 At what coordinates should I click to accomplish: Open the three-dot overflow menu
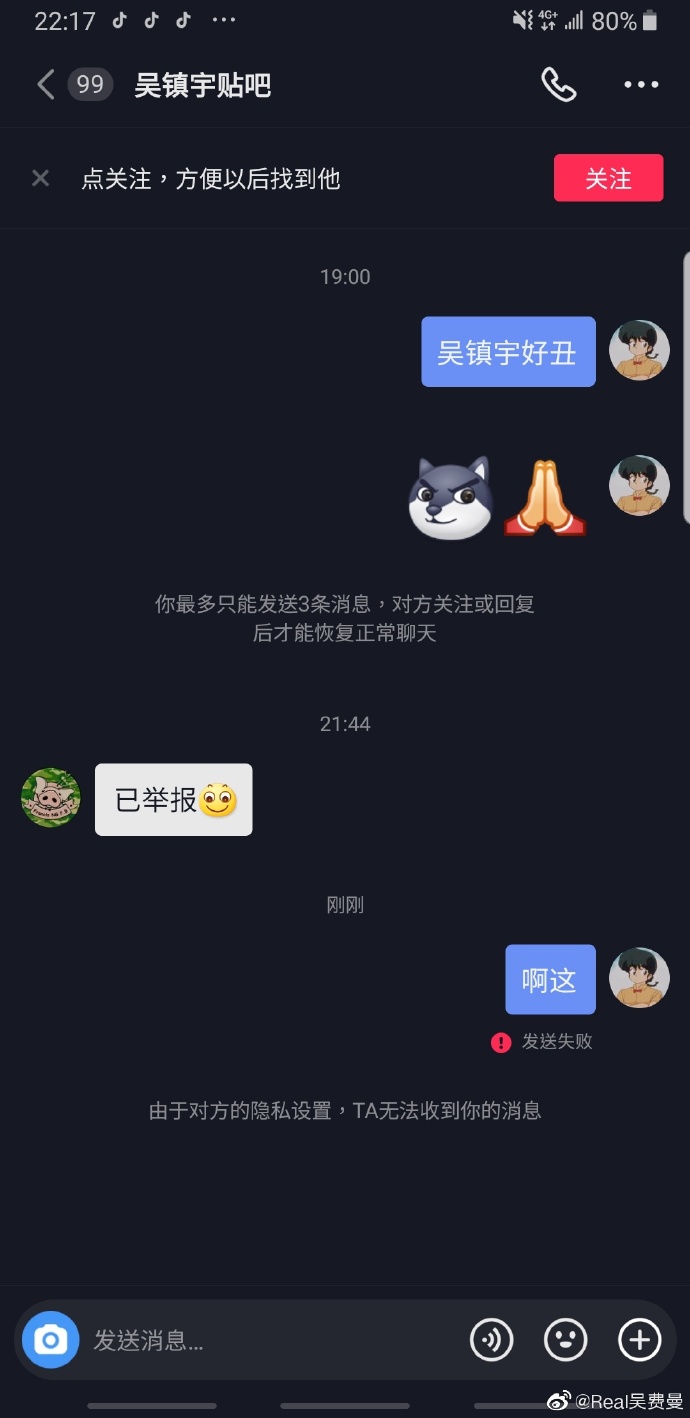[641, 85]
